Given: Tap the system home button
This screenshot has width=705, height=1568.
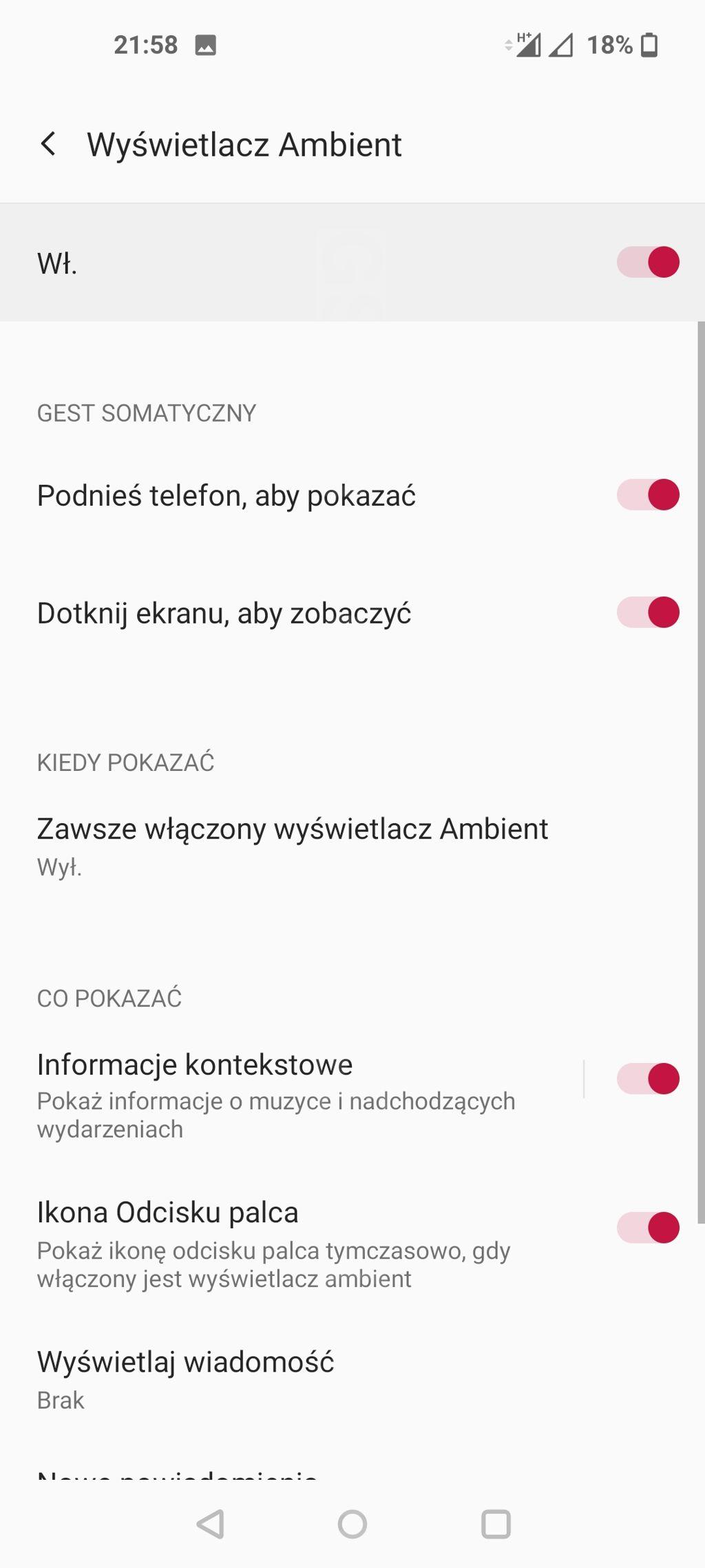Looking at the screenshot, I should pyautogui.click(x=352, y=1524).
